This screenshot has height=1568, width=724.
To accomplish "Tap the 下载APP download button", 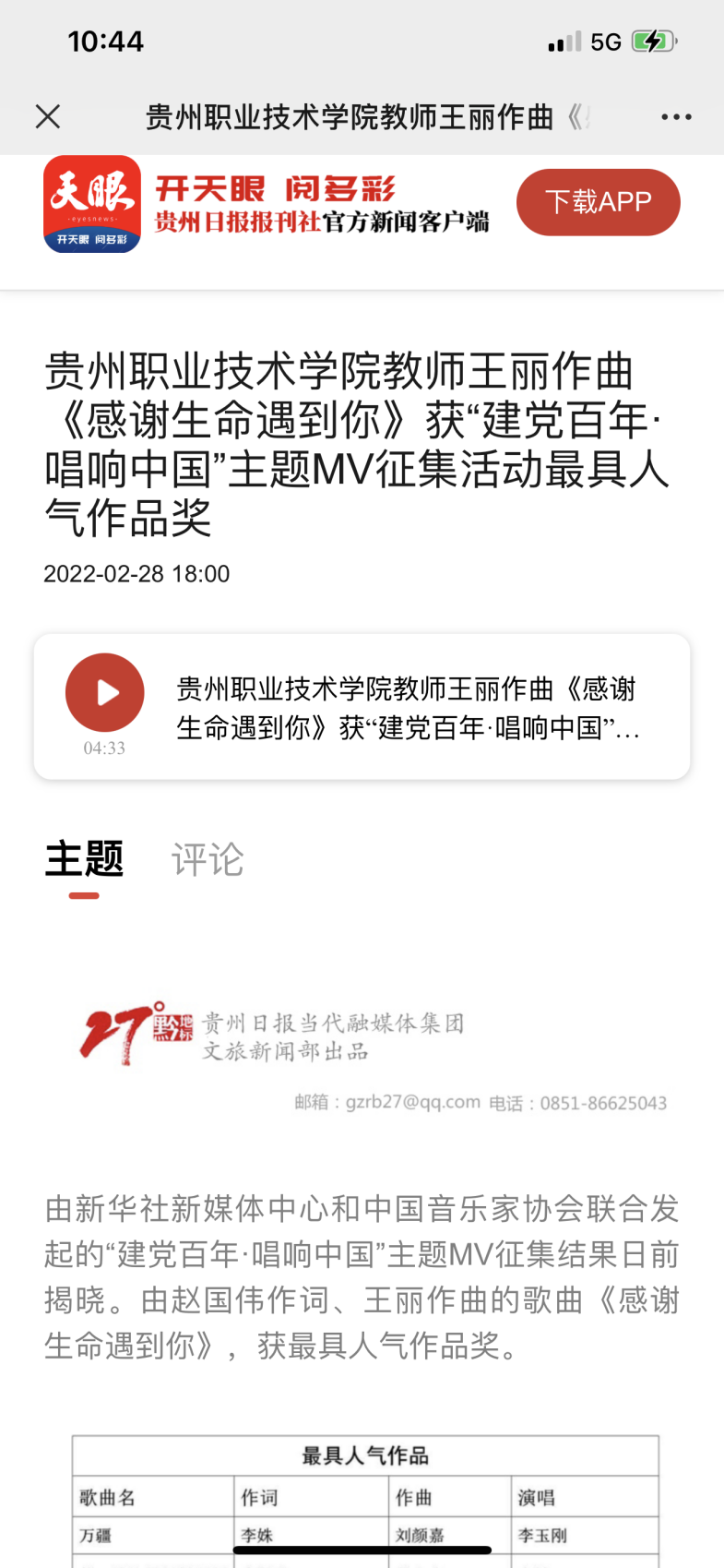I will (x=598, y=201).
